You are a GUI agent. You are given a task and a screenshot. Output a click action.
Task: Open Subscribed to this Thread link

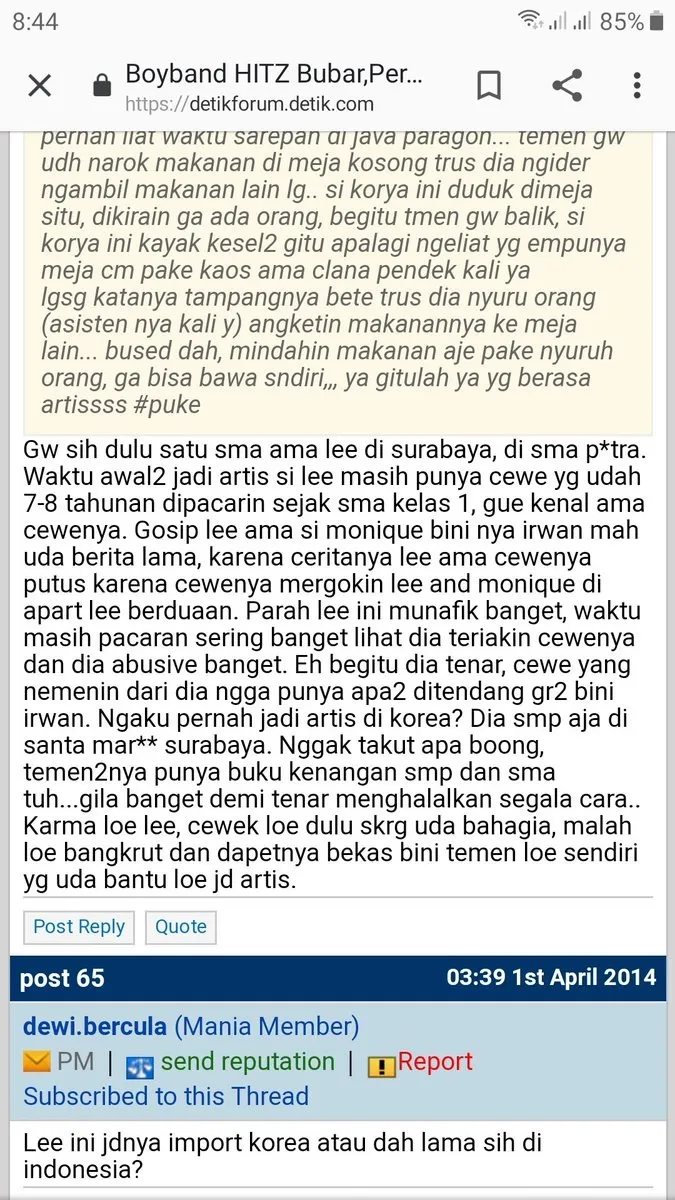[166, 1096]
